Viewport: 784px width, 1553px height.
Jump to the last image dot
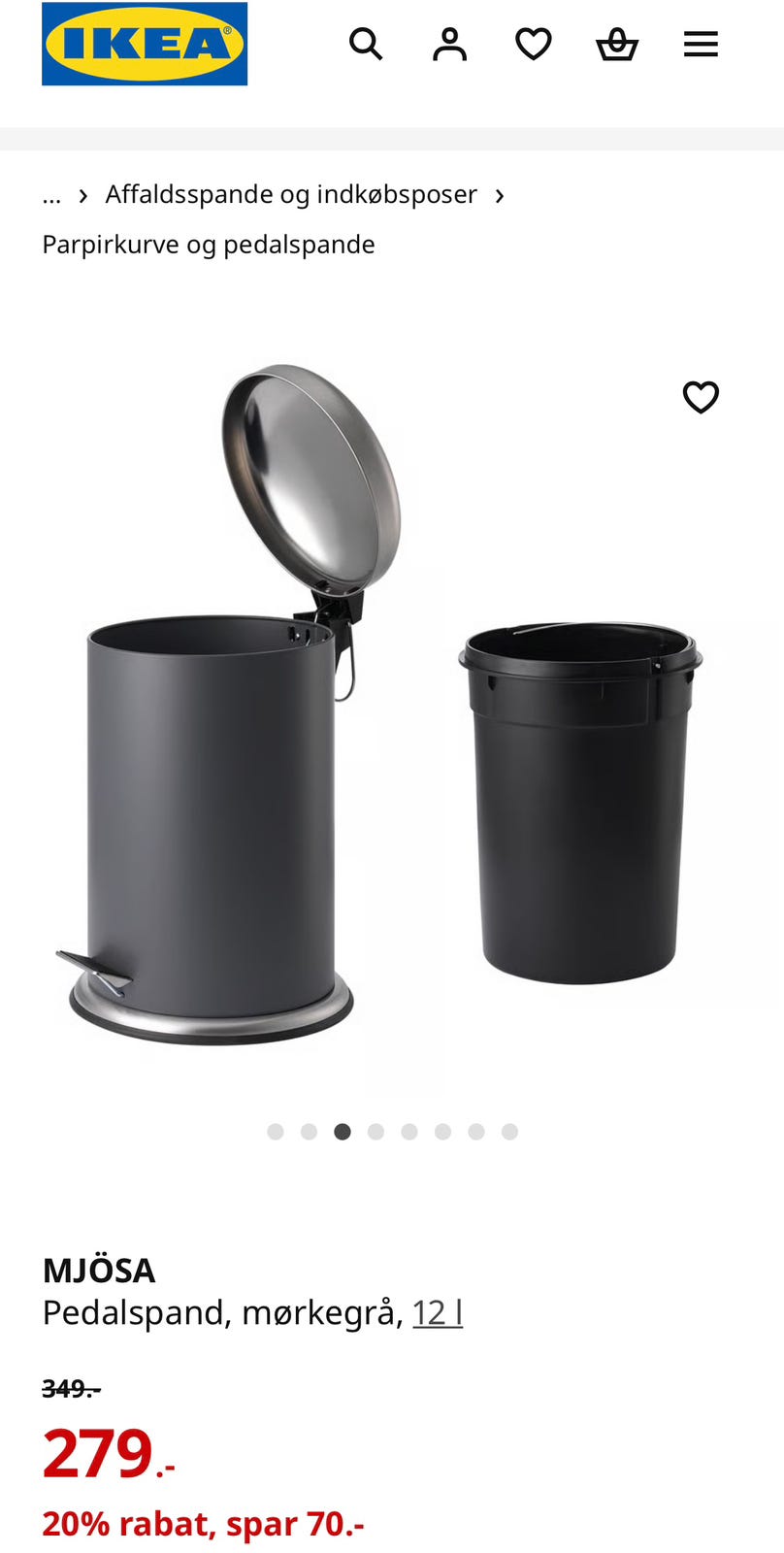(509, 1132)
